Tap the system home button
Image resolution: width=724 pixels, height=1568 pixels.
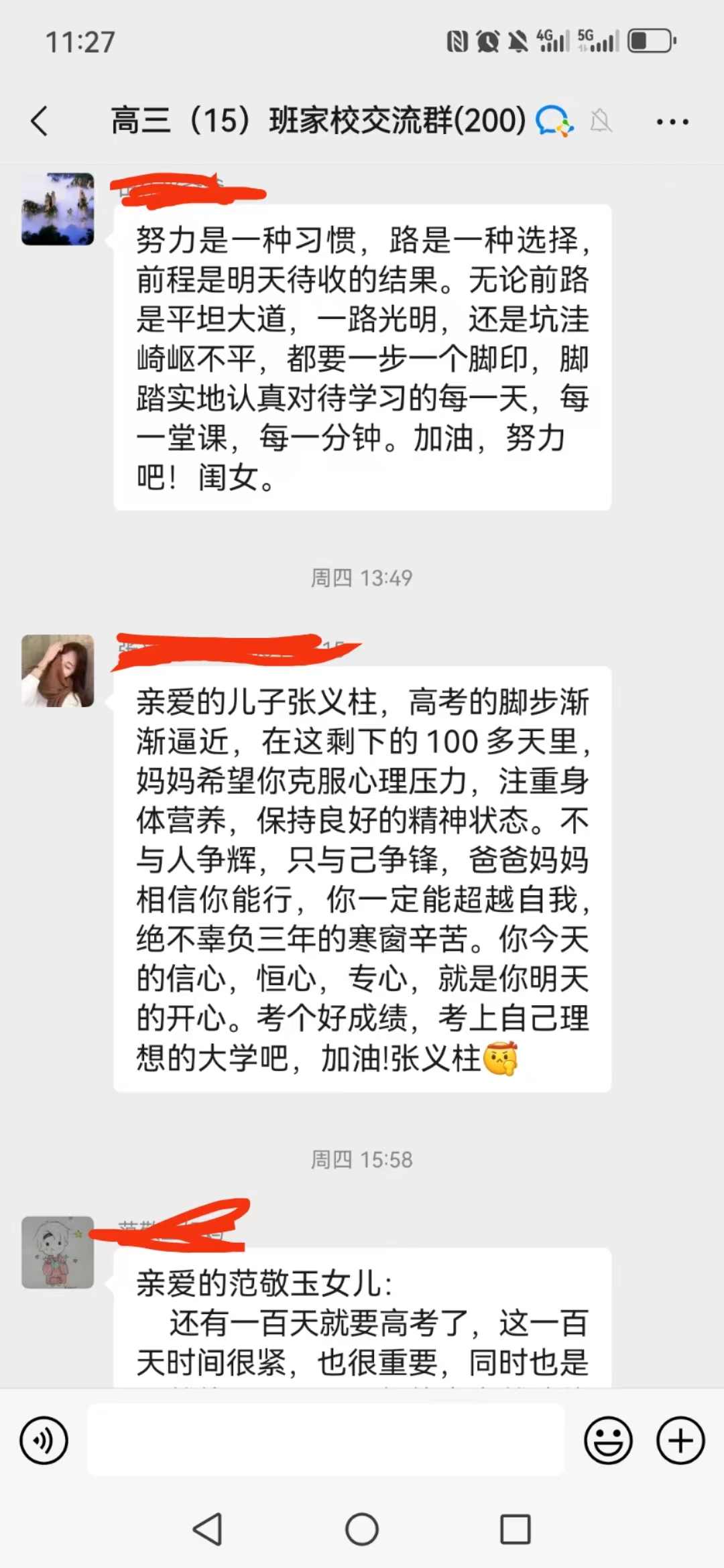click(x=362, y=1529)
